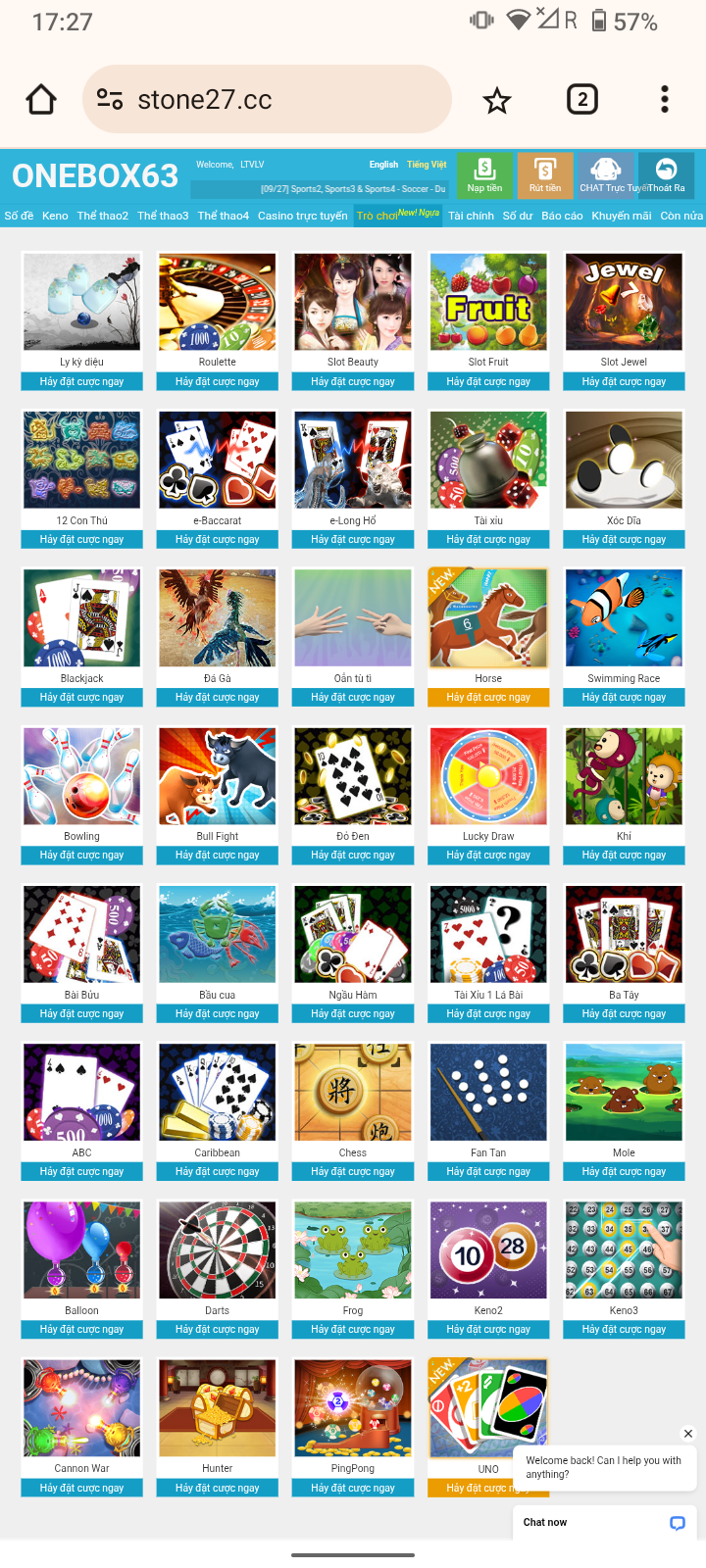Viewport: 706px width, 1568px height.
Task: Bet now on Keno2
Action: (488, 1329)
